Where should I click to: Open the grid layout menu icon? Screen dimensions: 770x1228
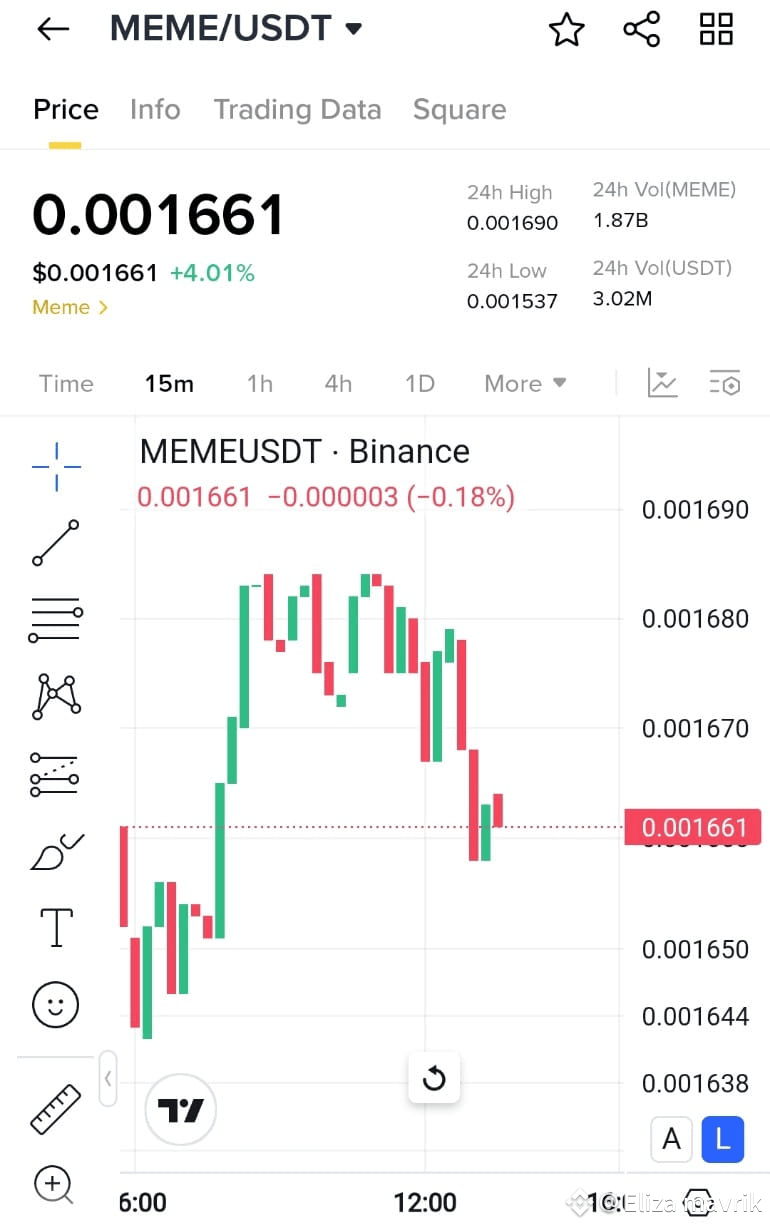tap(716, 29)
